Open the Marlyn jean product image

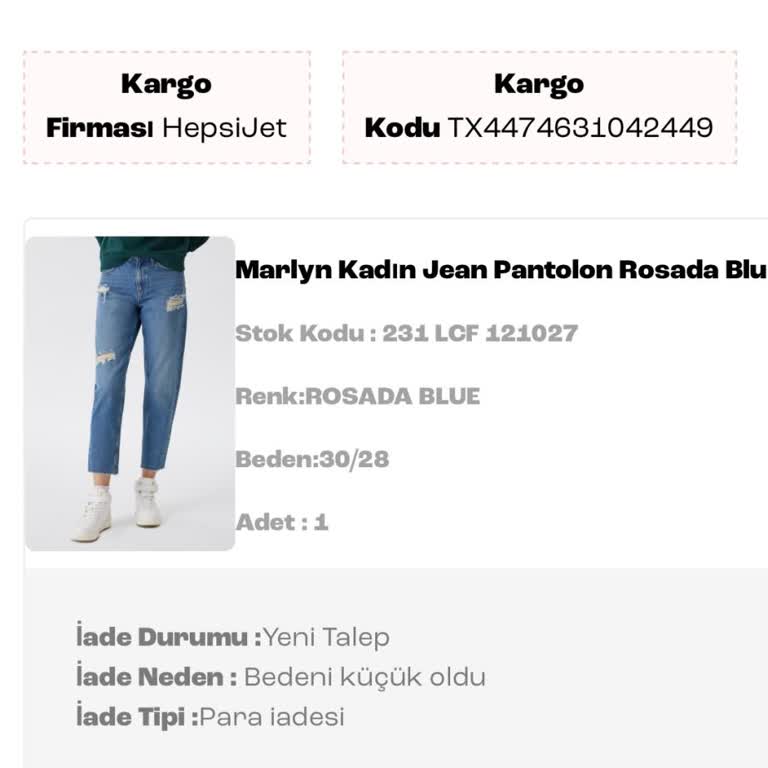point(129,393)
